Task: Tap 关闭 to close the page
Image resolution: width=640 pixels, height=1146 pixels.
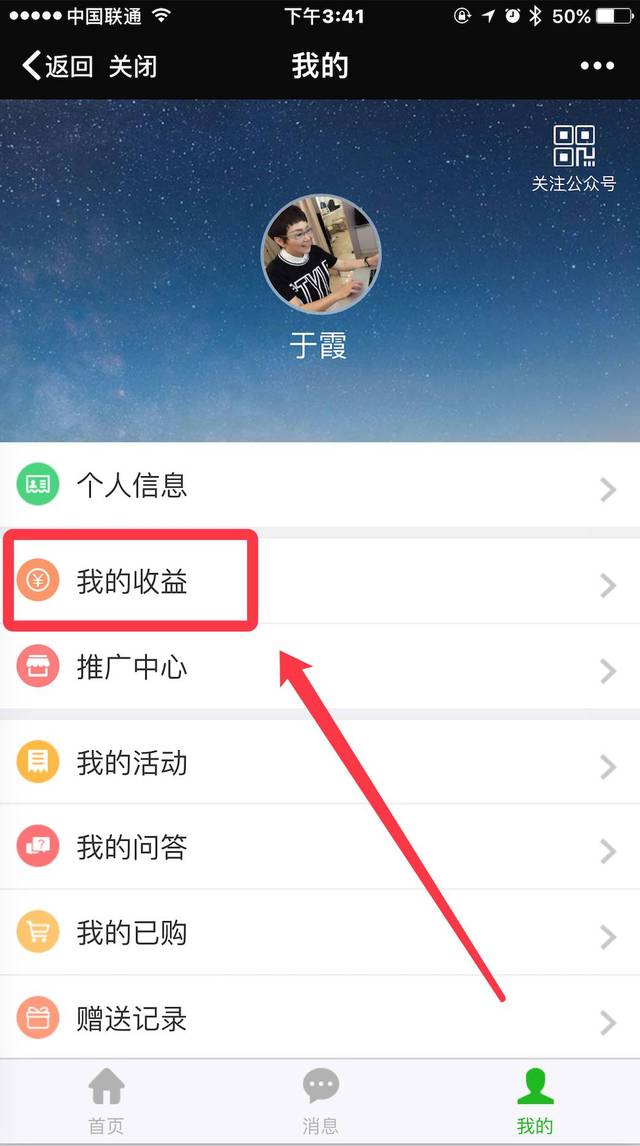Action: click(133, 67)
